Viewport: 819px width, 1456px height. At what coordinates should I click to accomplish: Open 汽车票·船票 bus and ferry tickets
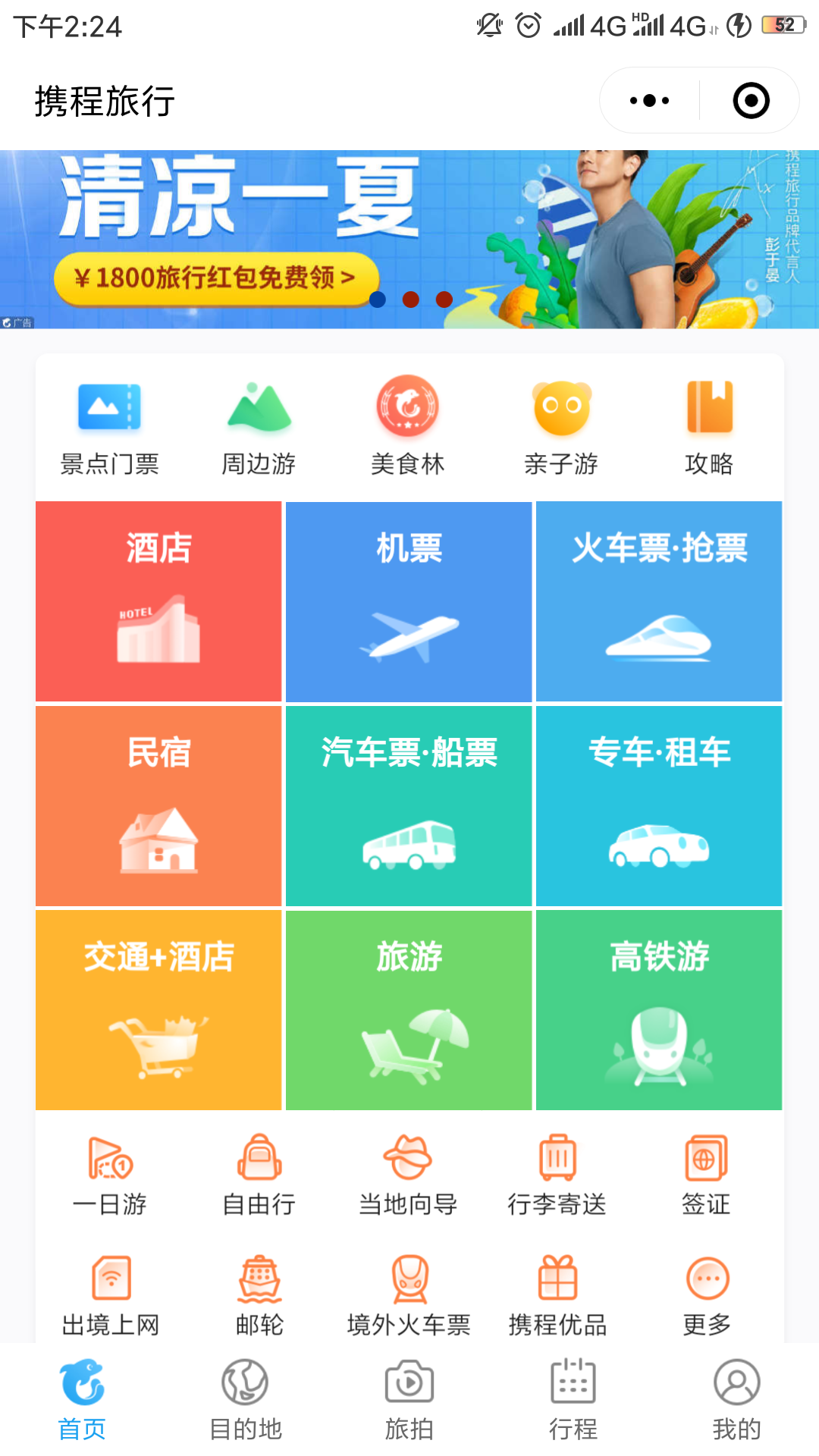coord(409,805)
